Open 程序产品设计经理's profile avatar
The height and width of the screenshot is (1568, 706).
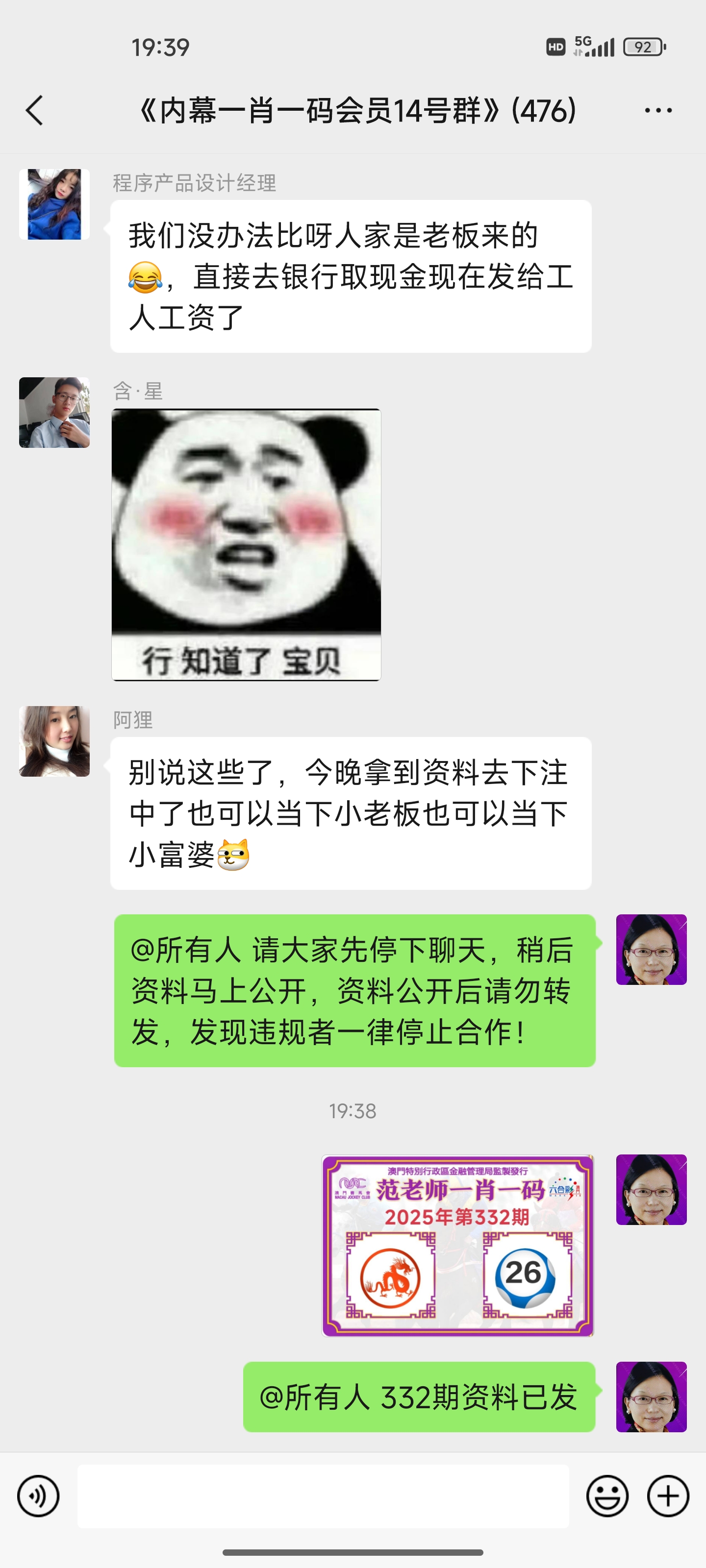54,204
